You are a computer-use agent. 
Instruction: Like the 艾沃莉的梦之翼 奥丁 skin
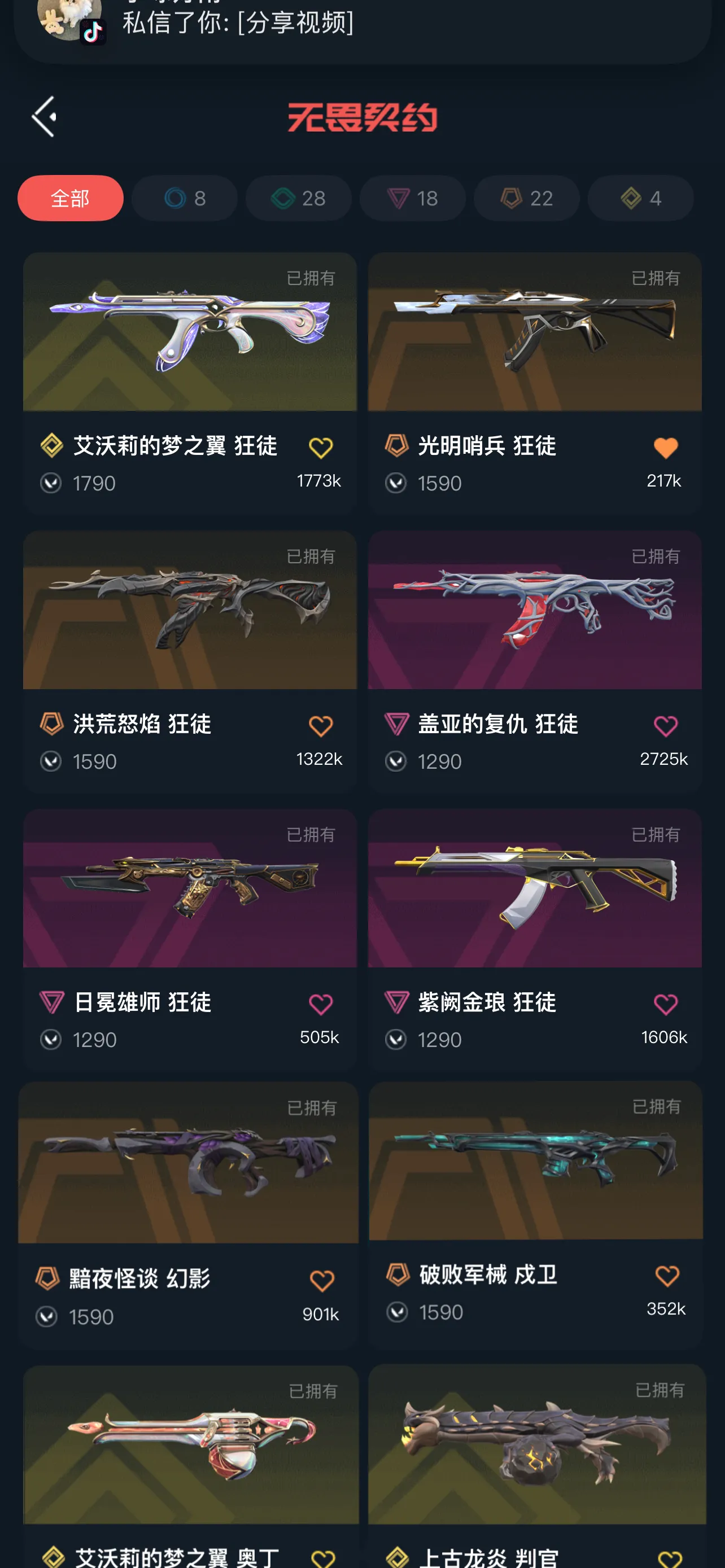[322, 1558]
